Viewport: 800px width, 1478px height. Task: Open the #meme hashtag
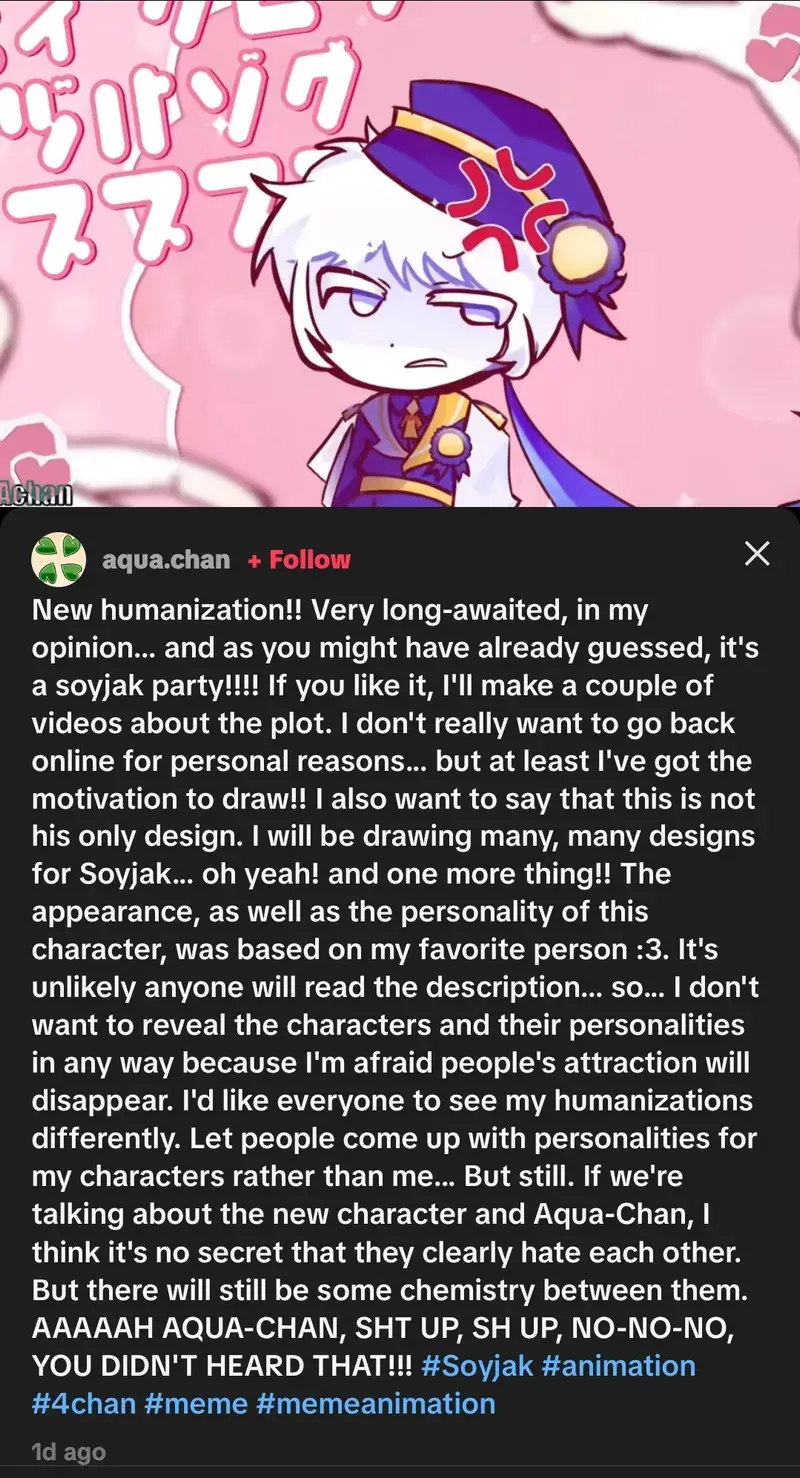(195, 1403)
